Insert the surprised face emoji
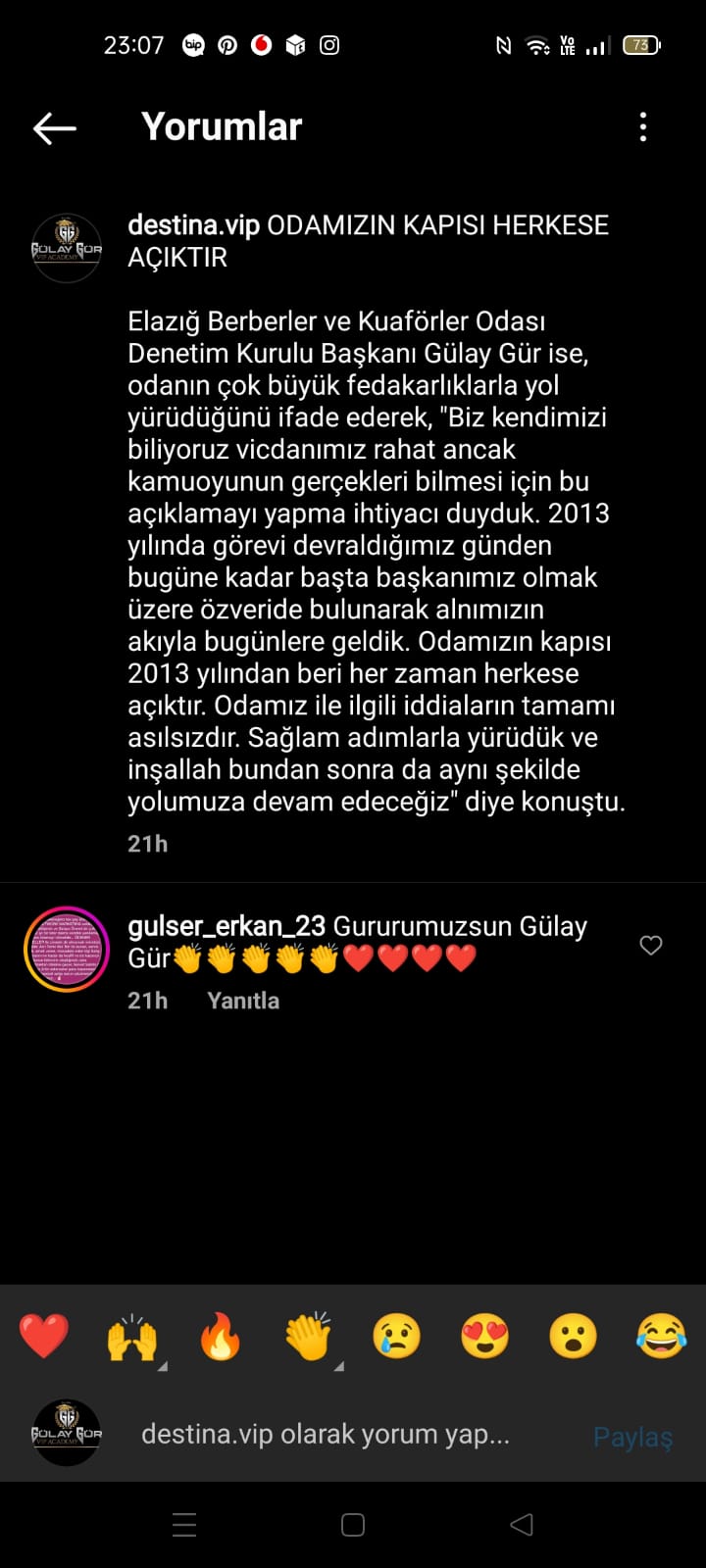This screenshot has height=1568, width=706. point(574,1336)
